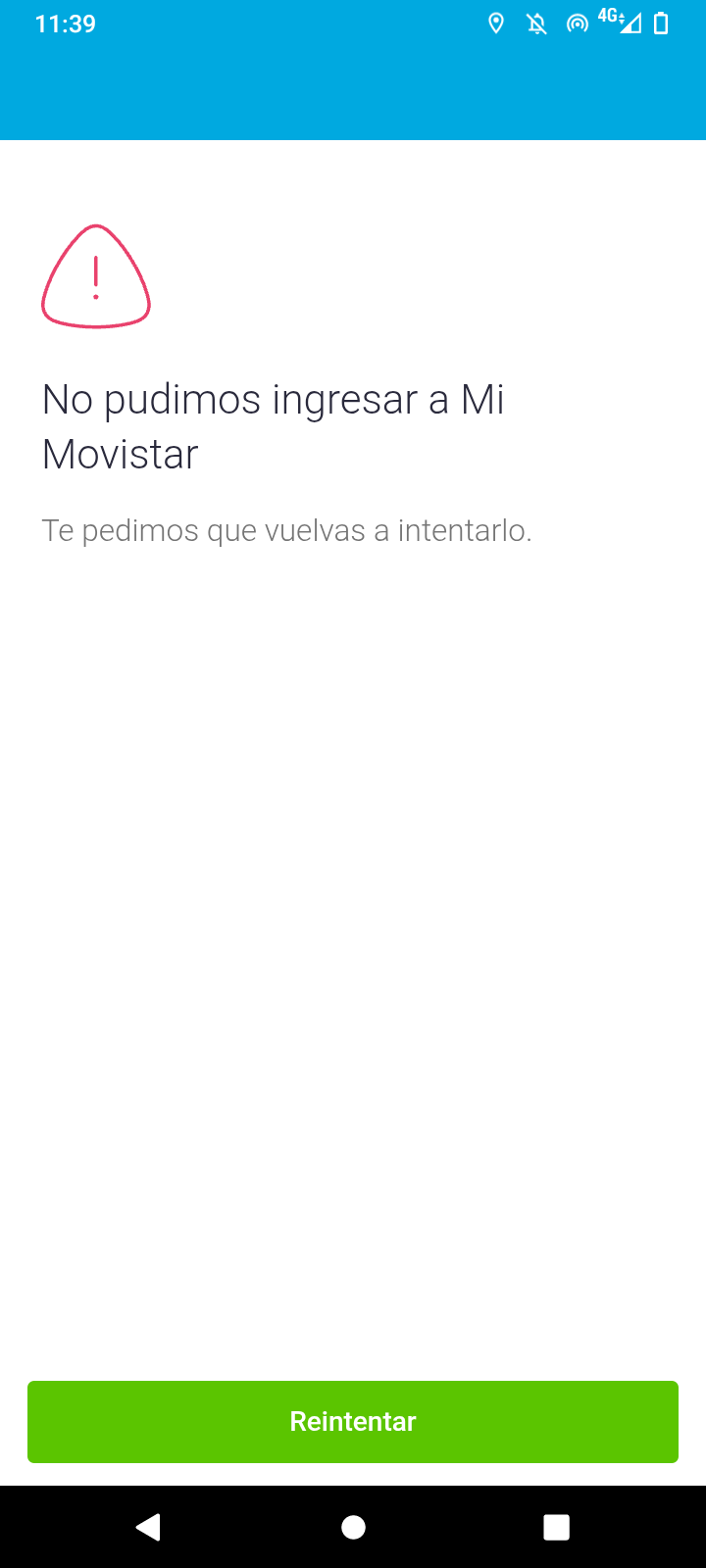Tap the 11:39 clock in the status bar

coord(65,23)
